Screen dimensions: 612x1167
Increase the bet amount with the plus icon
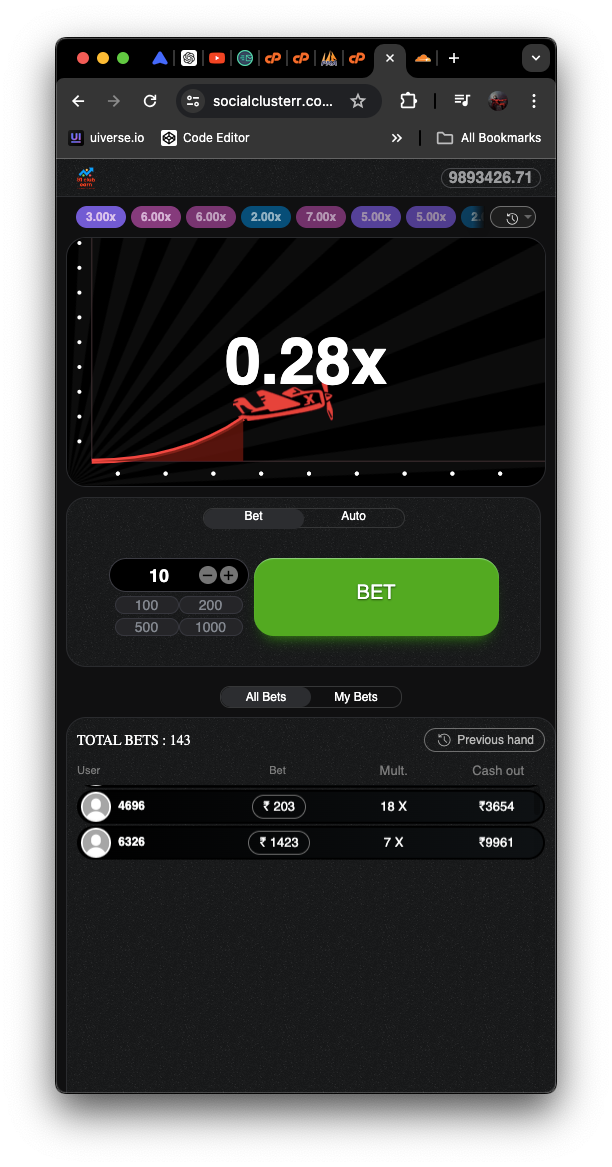coord(229,575)
